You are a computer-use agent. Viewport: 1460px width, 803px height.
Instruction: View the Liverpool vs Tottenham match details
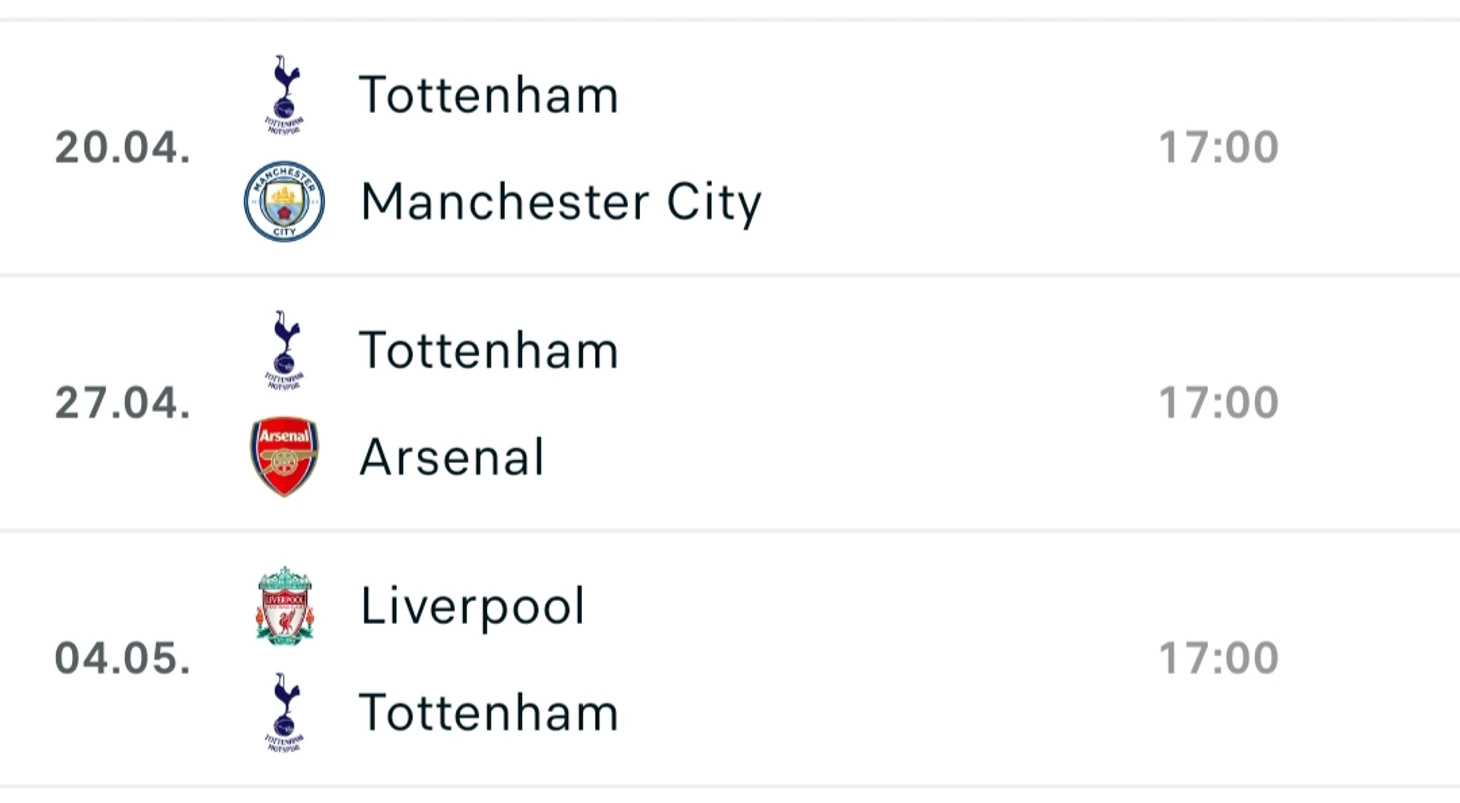pos(730,659)
